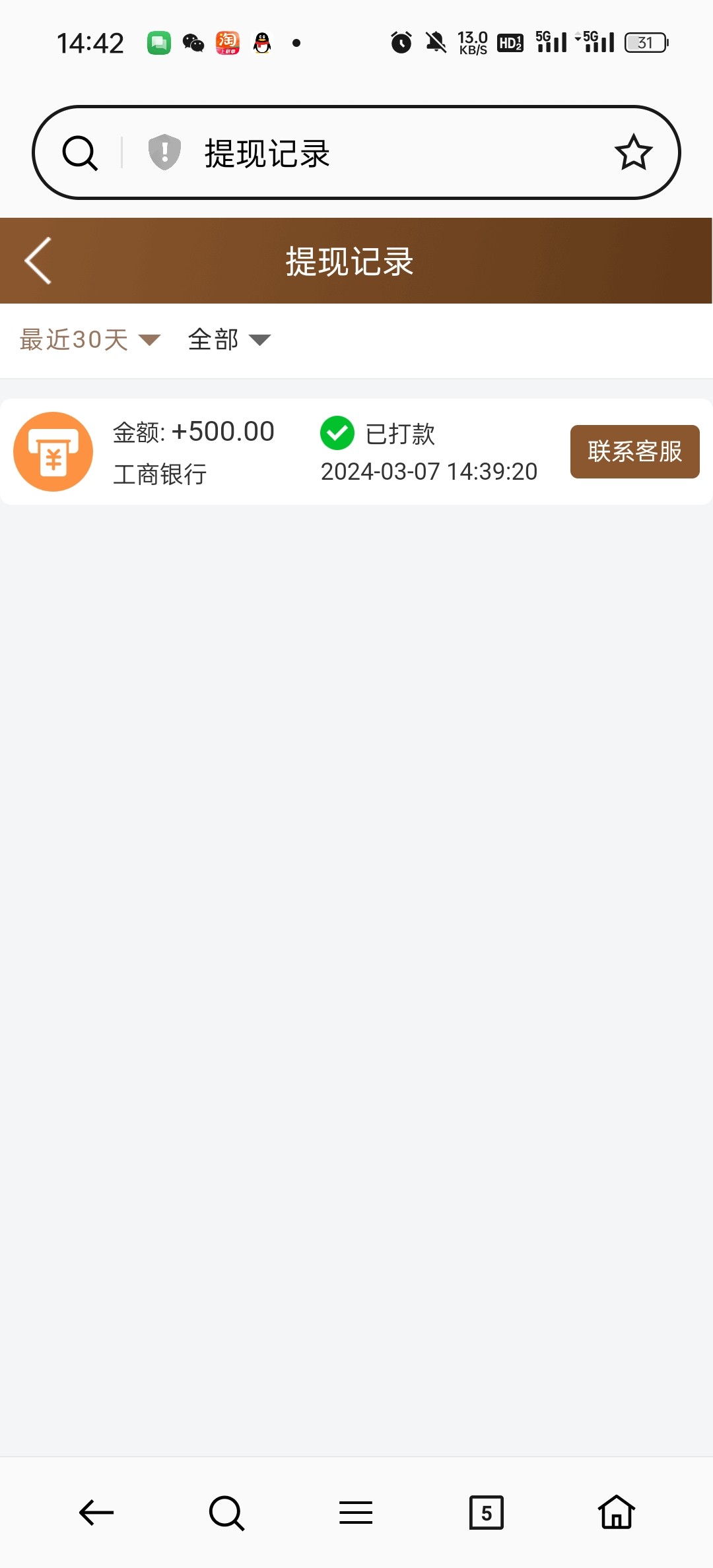Open the browser search in the bottom bar

[x=226, y=1513]
